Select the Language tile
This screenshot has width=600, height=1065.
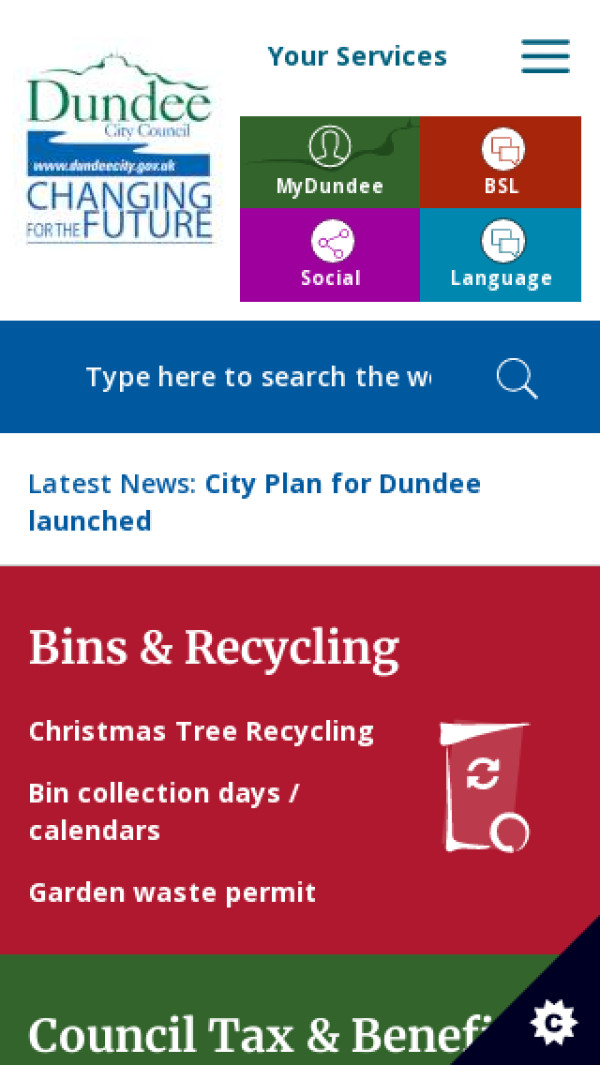pos(500,255)
